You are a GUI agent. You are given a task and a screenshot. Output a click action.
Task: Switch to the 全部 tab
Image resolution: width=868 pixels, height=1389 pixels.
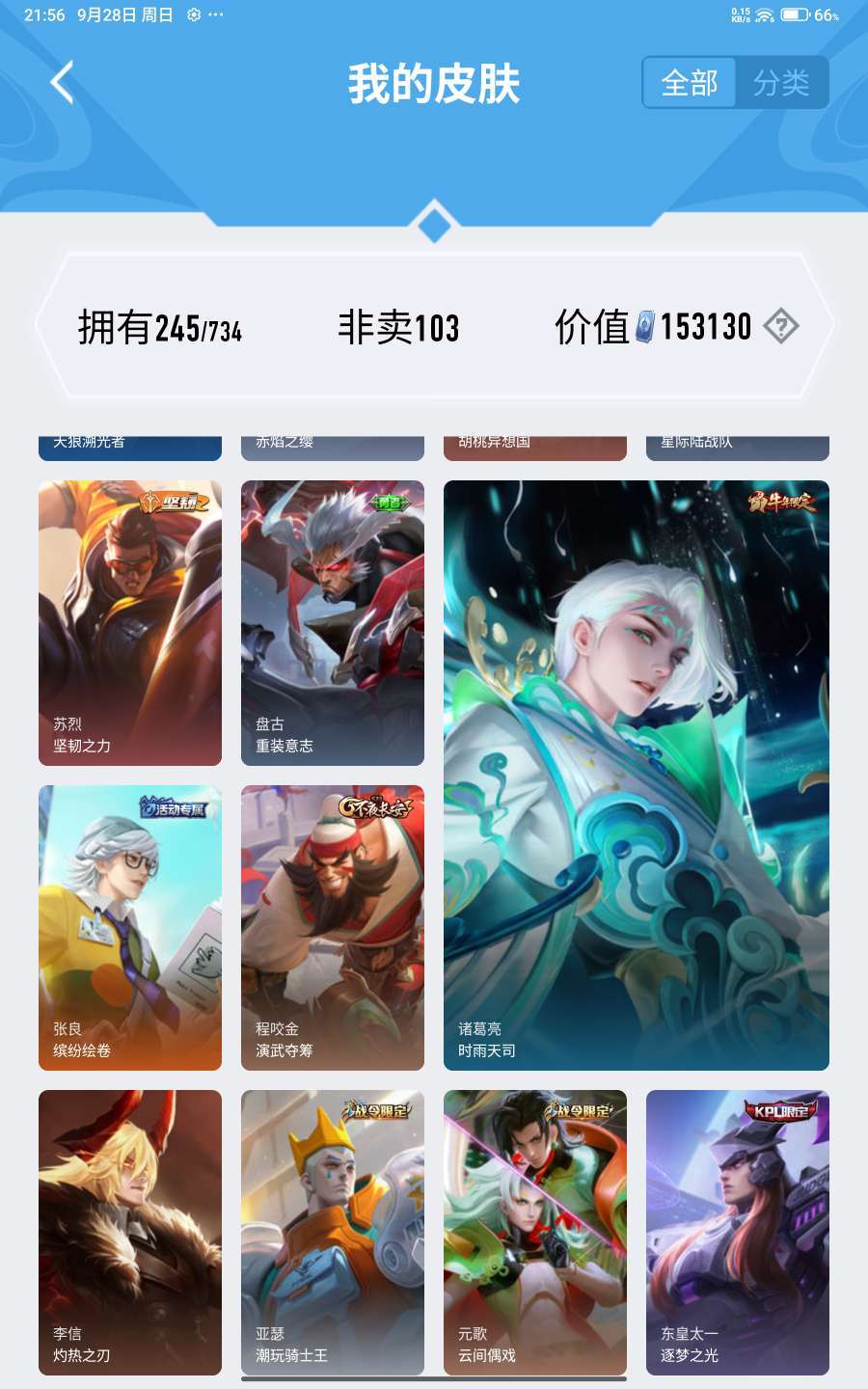[690, 83]
